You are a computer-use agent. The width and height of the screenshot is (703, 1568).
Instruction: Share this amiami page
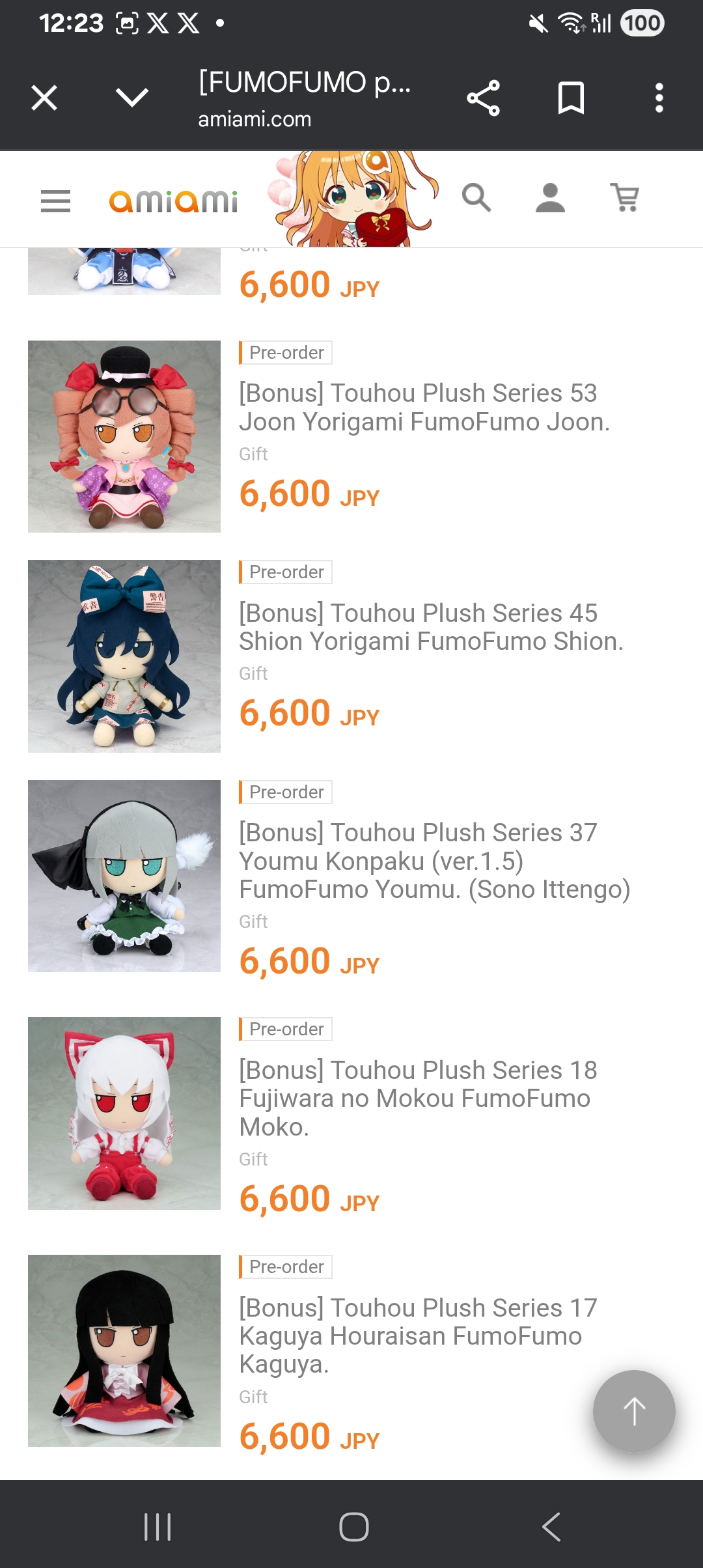pyautogui.click(x=483, y=98)
